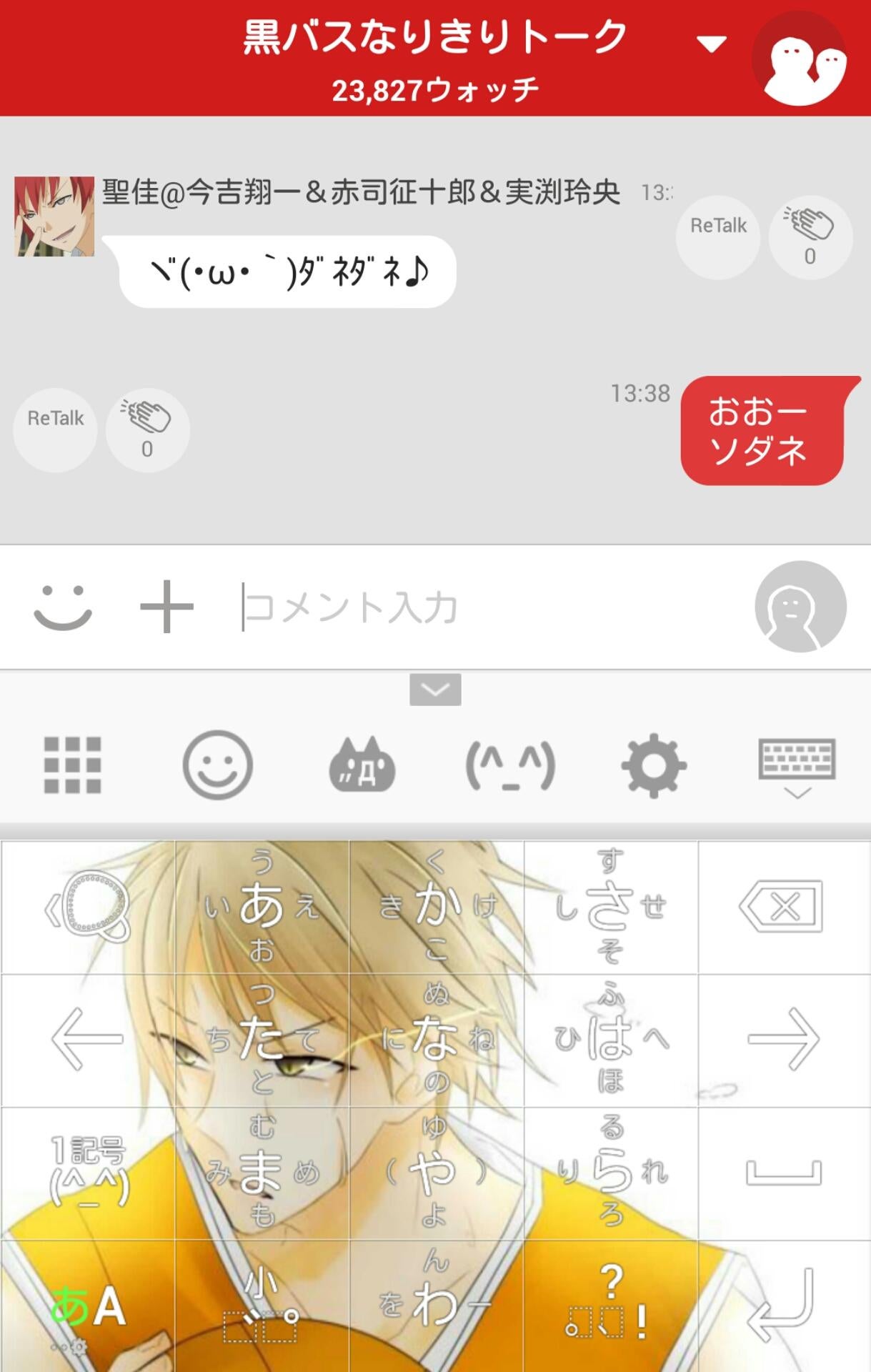This screenshot has width=871, height=1372.
Task: Focus the コメント入力 comment field
Action: click(x=486, y=607)
